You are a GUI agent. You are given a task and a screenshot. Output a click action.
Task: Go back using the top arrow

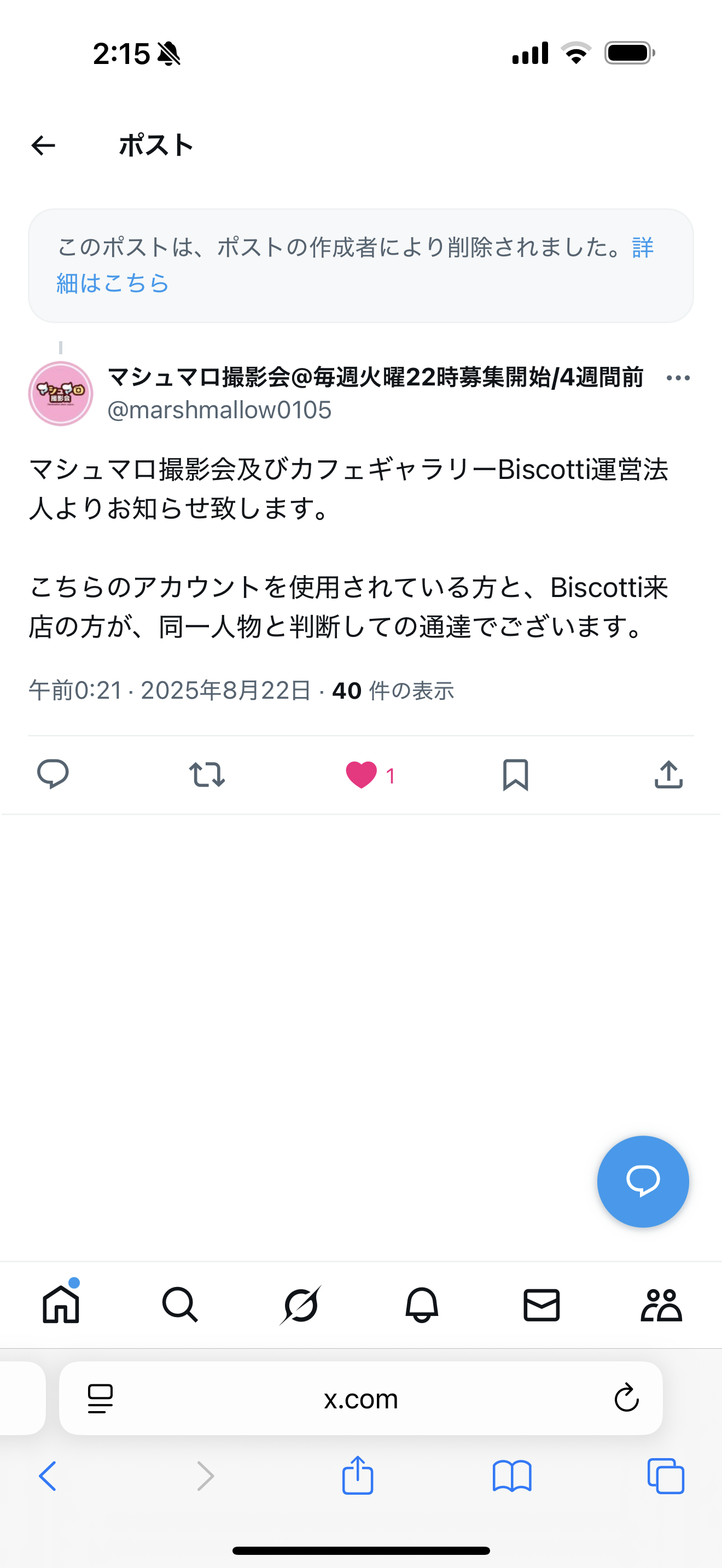click(43, 145)
